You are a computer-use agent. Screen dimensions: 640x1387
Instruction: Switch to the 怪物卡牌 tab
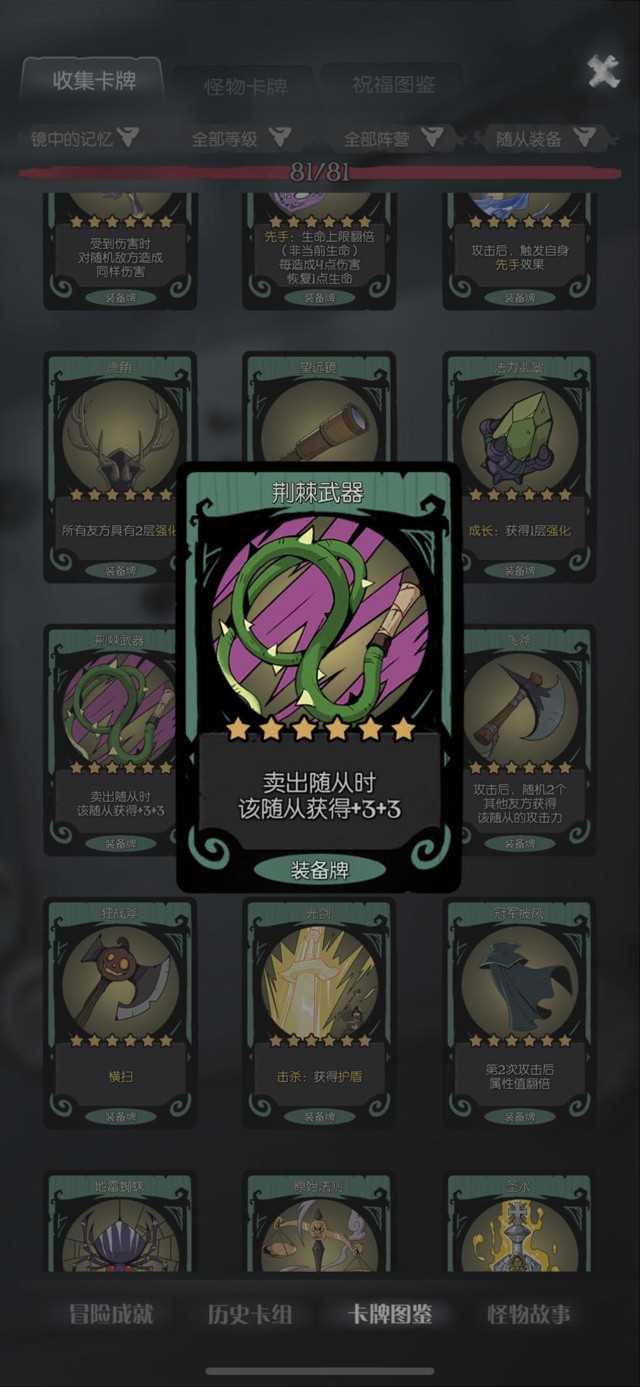click(244, 86)
